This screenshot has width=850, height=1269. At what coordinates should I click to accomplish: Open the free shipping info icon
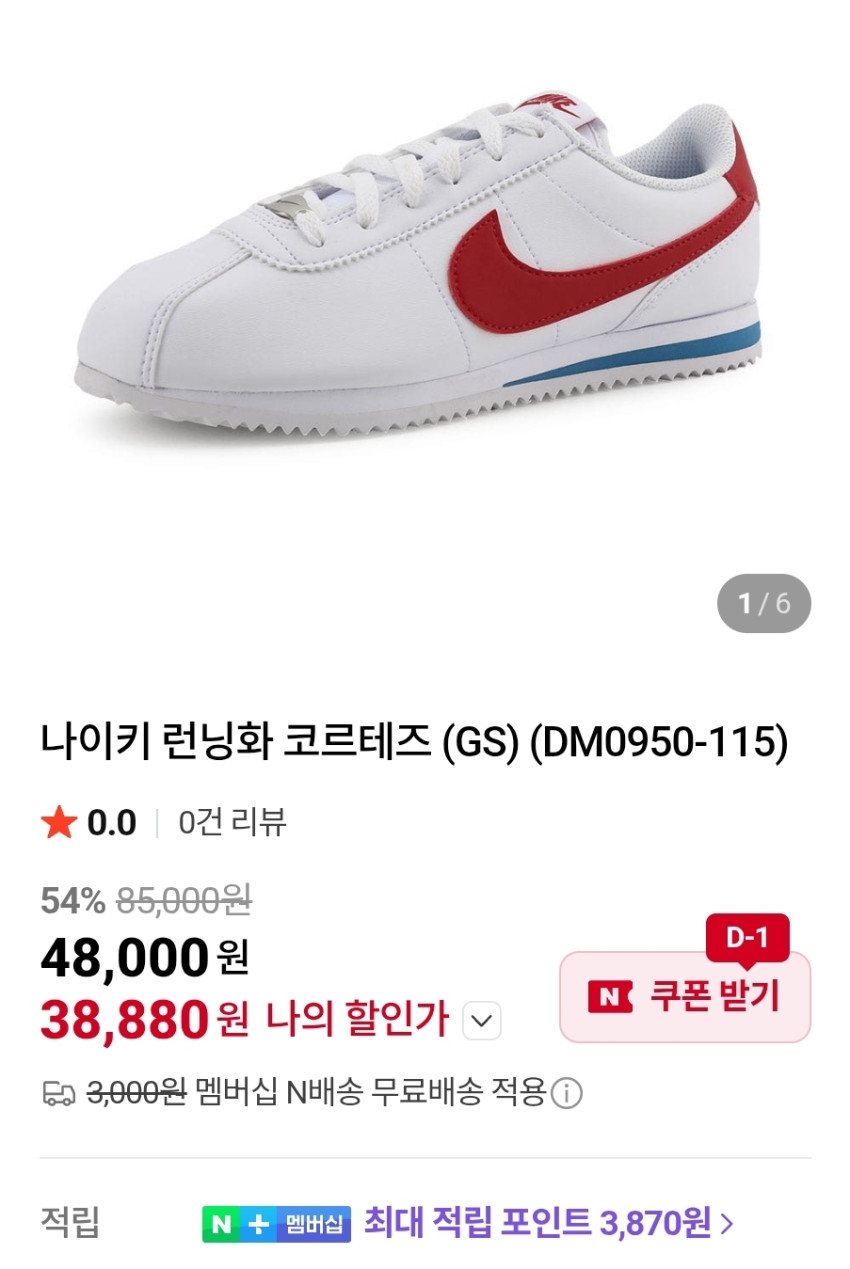(x=566, y=1093)
